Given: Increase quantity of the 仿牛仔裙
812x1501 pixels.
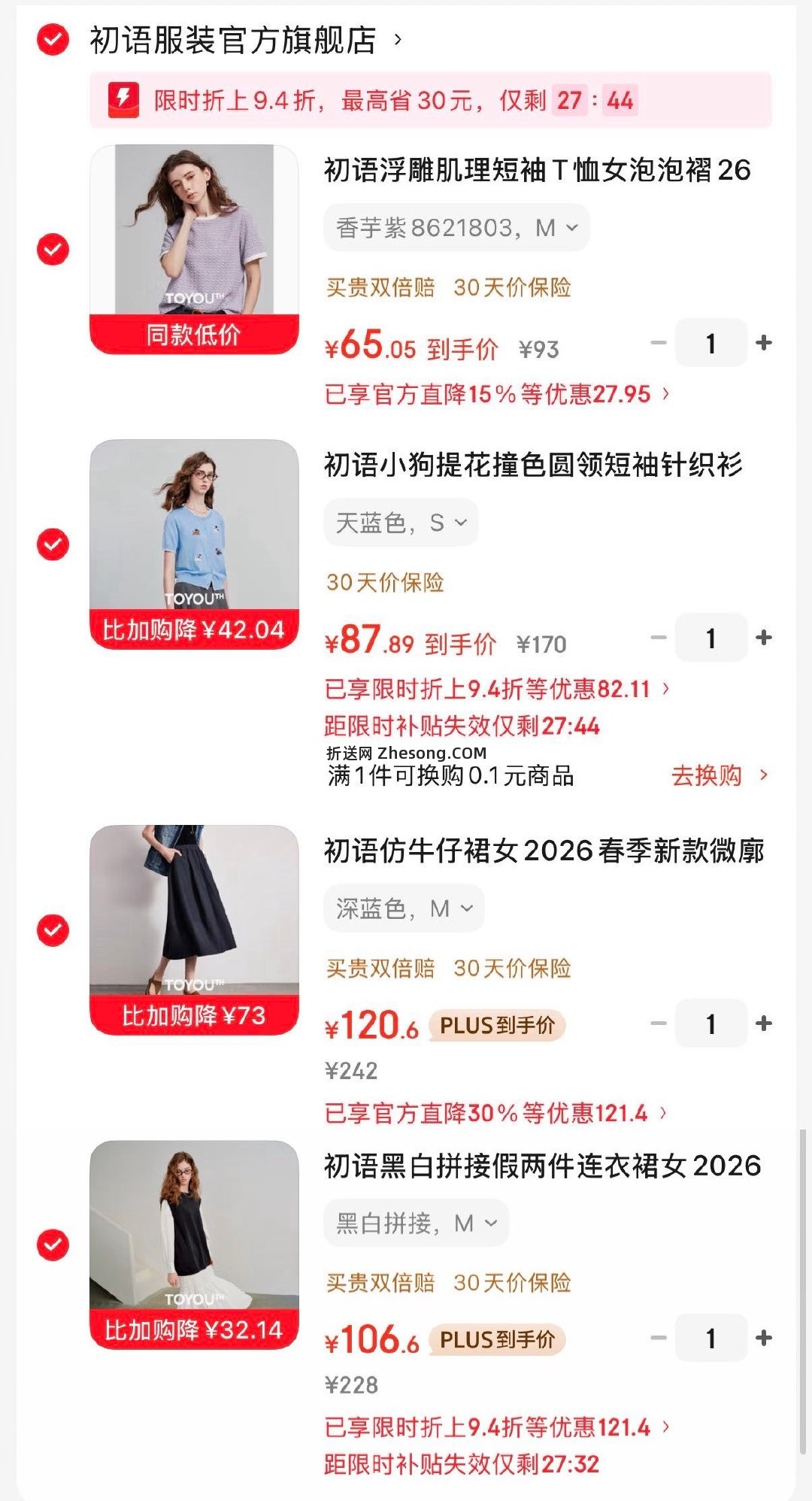Looking at the screenshot, I should coord(765,1023).
